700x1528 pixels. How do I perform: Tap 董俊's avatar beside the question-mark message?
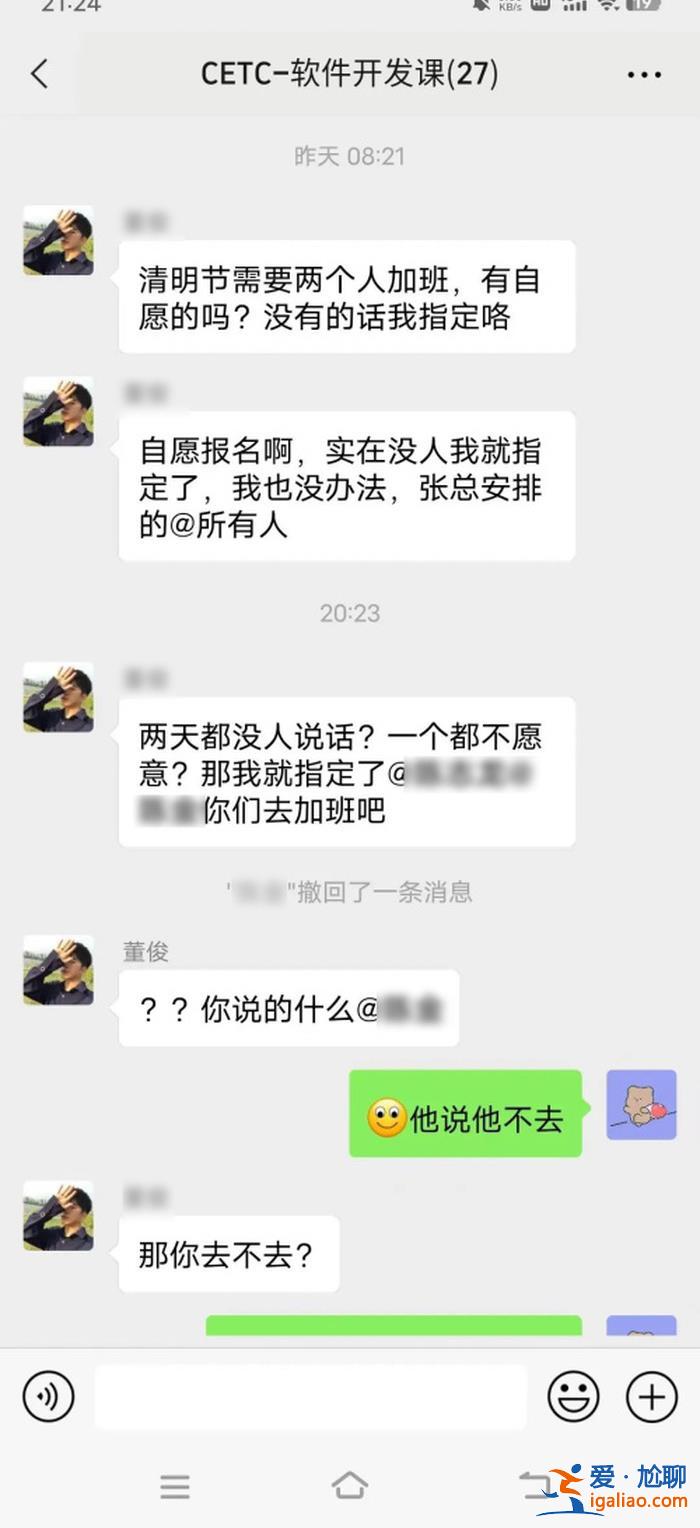pos(58,970)
